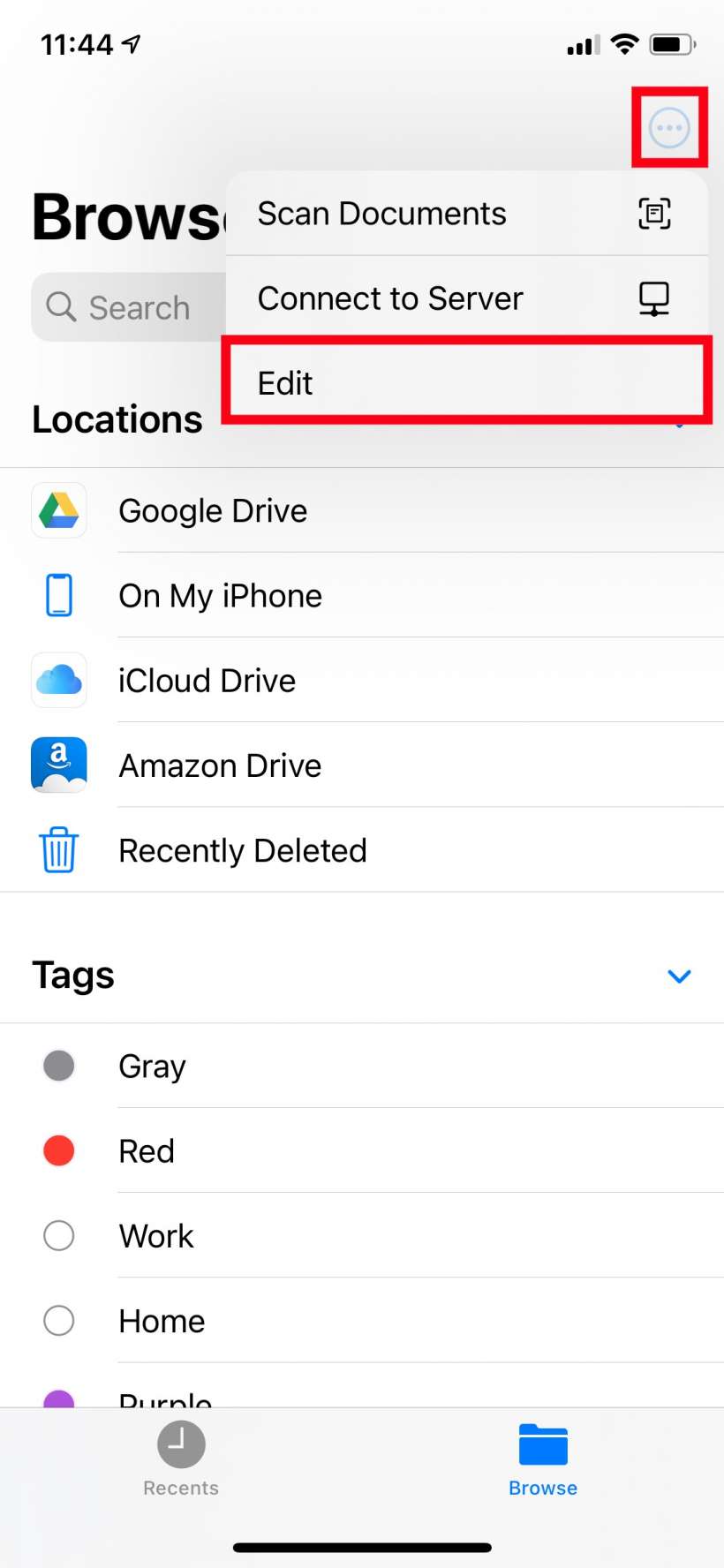The image size is (724, 1568).
Task: Open iCloud Drive location
Action: pos(207,681)
